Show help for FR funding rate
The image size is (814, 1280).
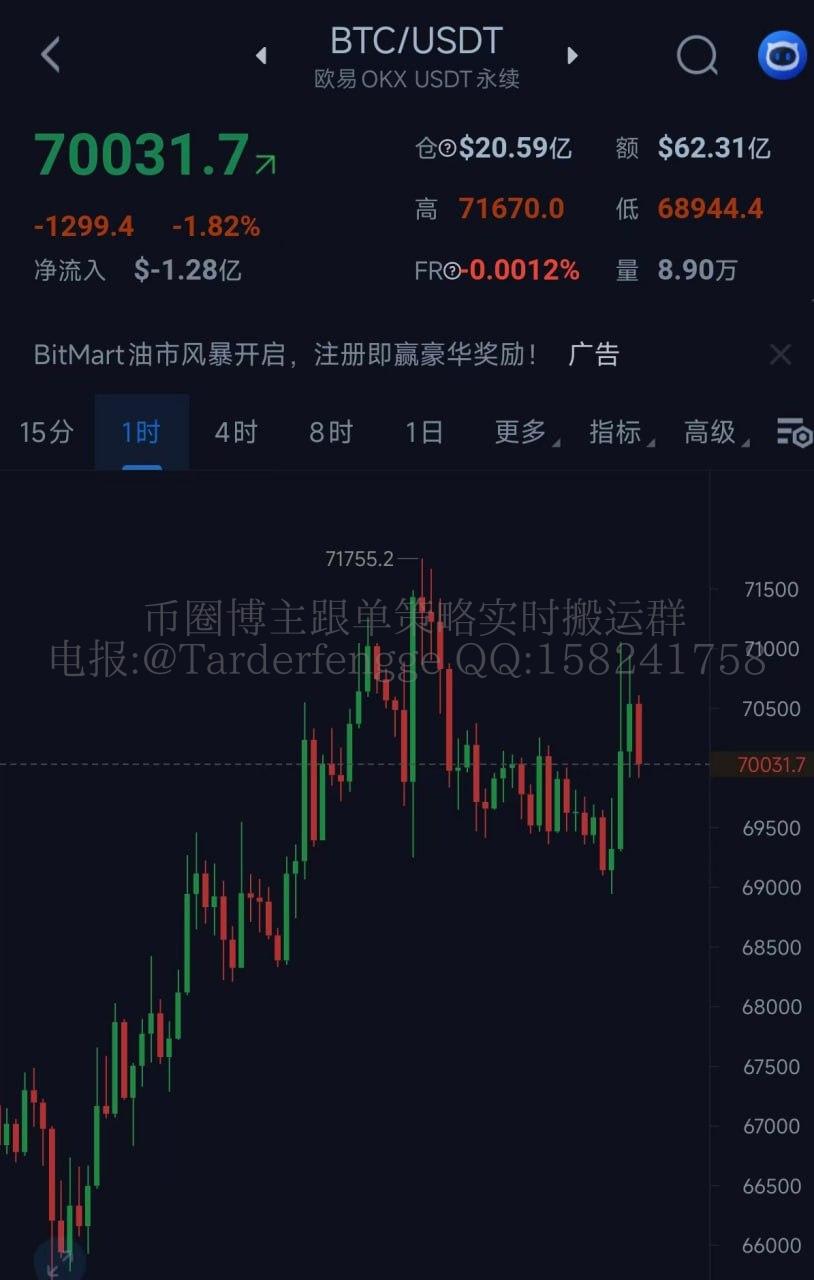452,271
